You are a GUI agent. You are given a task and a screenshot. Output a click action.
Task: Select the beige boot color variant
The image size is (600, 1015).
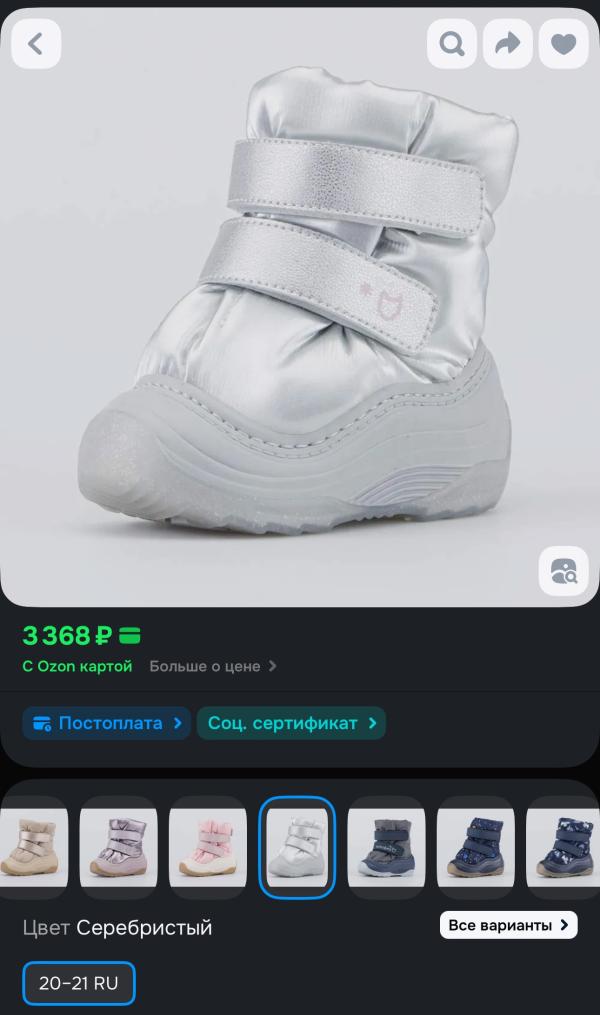(x=30, y=847)
